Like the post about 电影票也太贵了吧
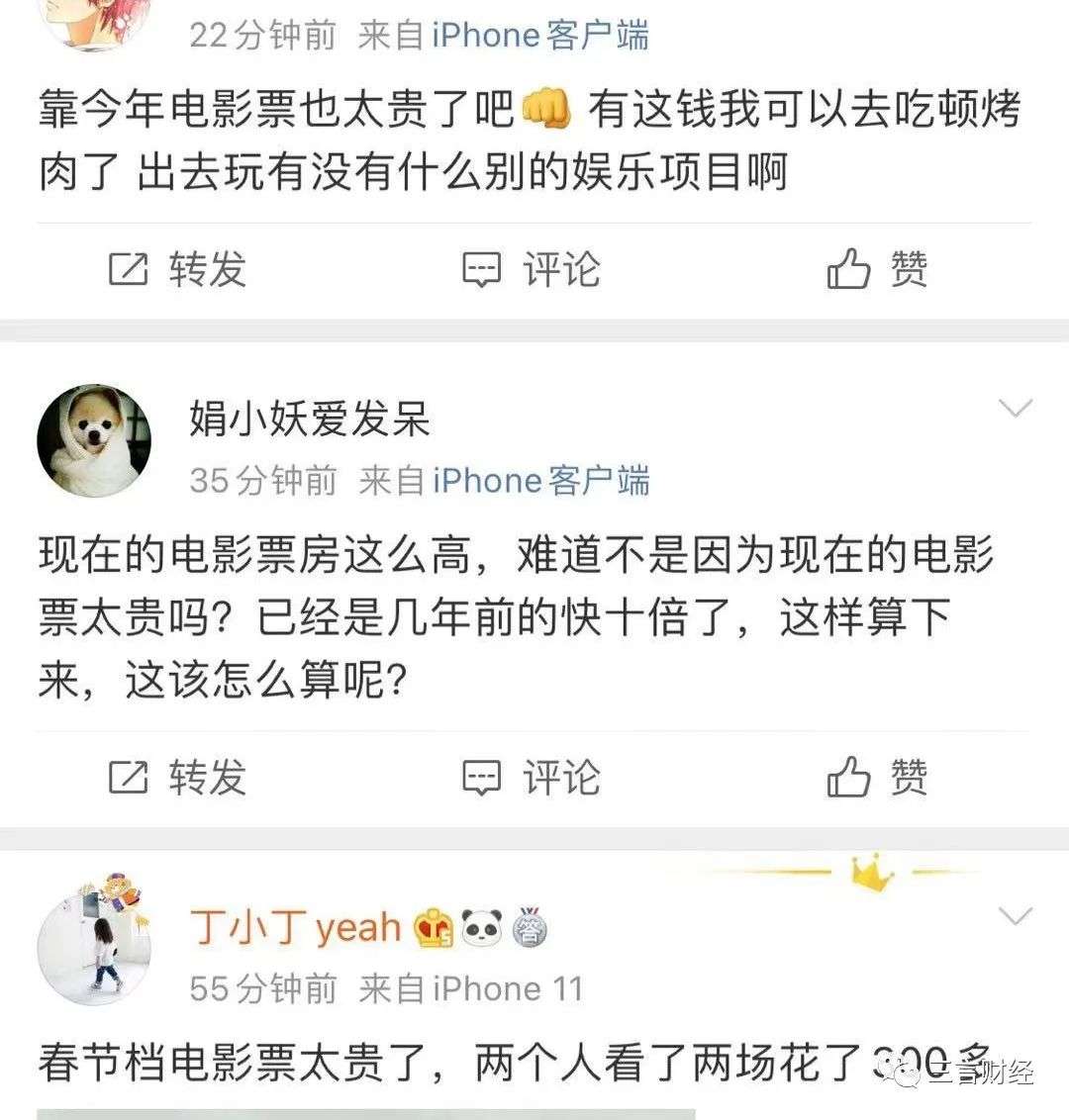This screenshot has width=1069, height=1120. tap(877, 269)
